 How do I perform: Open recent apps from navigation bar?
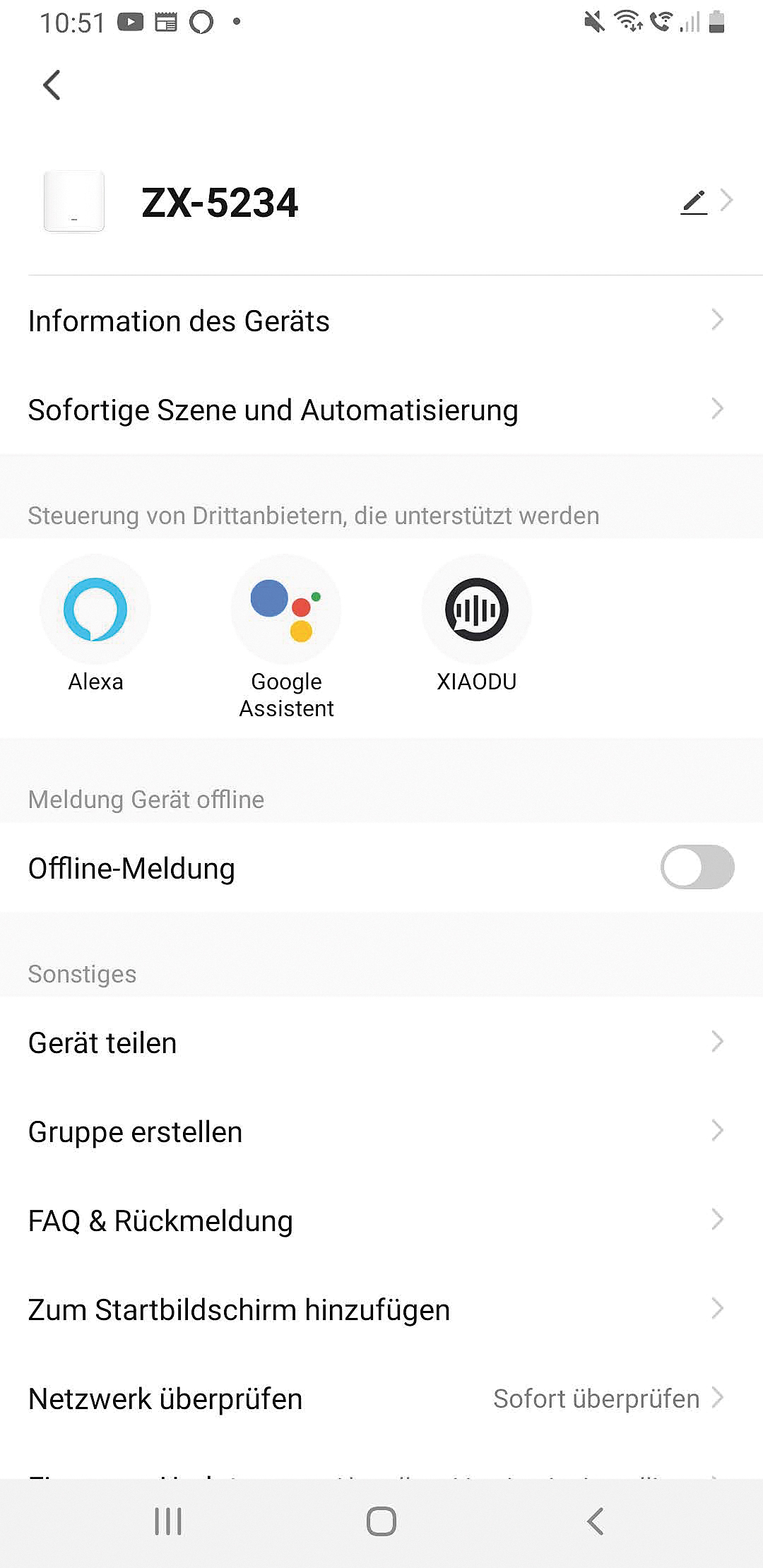(168, 1521)
